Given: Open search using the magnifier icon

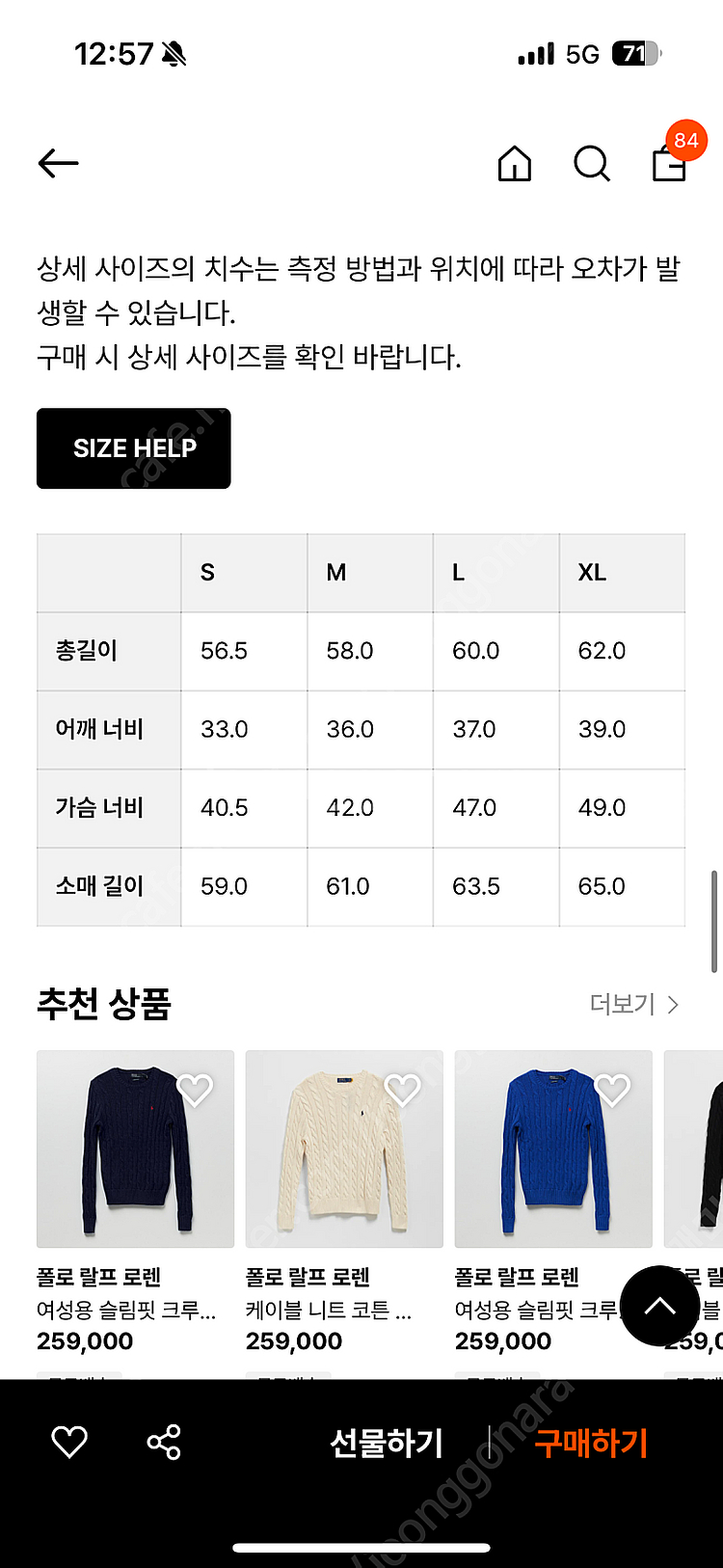Looking at the screenshot, I should tap(591, 164).
